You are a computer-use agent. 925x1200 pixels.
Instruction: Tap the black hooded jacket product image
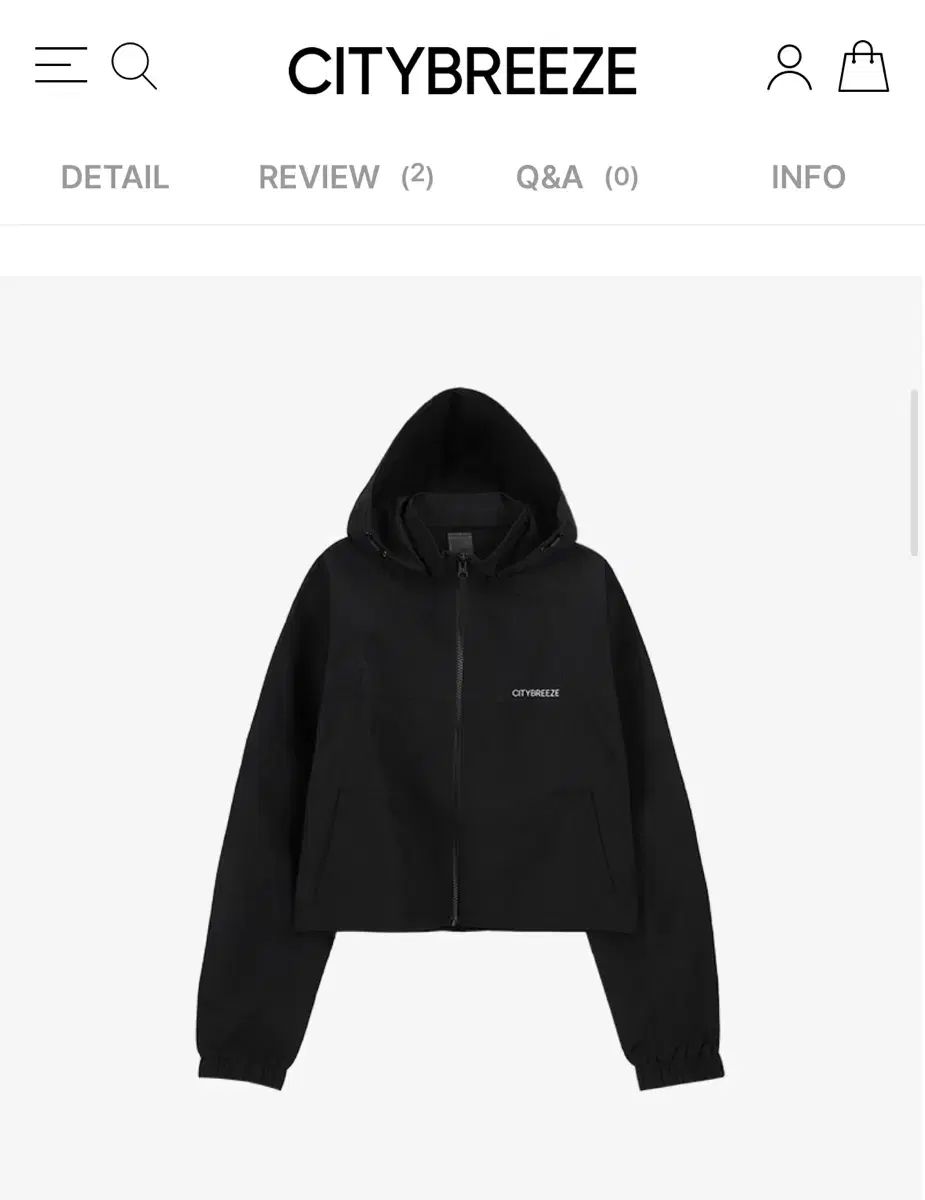point(460,740)
